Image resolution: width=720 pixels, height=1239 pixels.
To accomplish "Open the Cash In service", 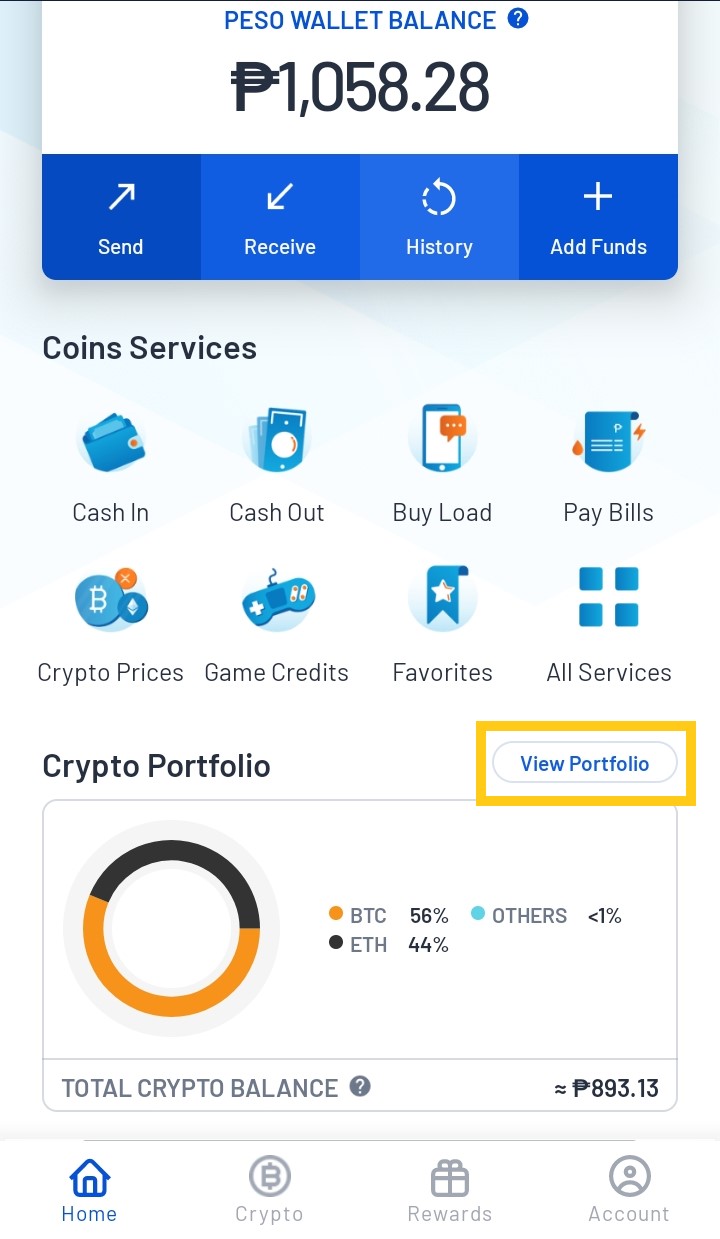I will [x=111, y=465].
